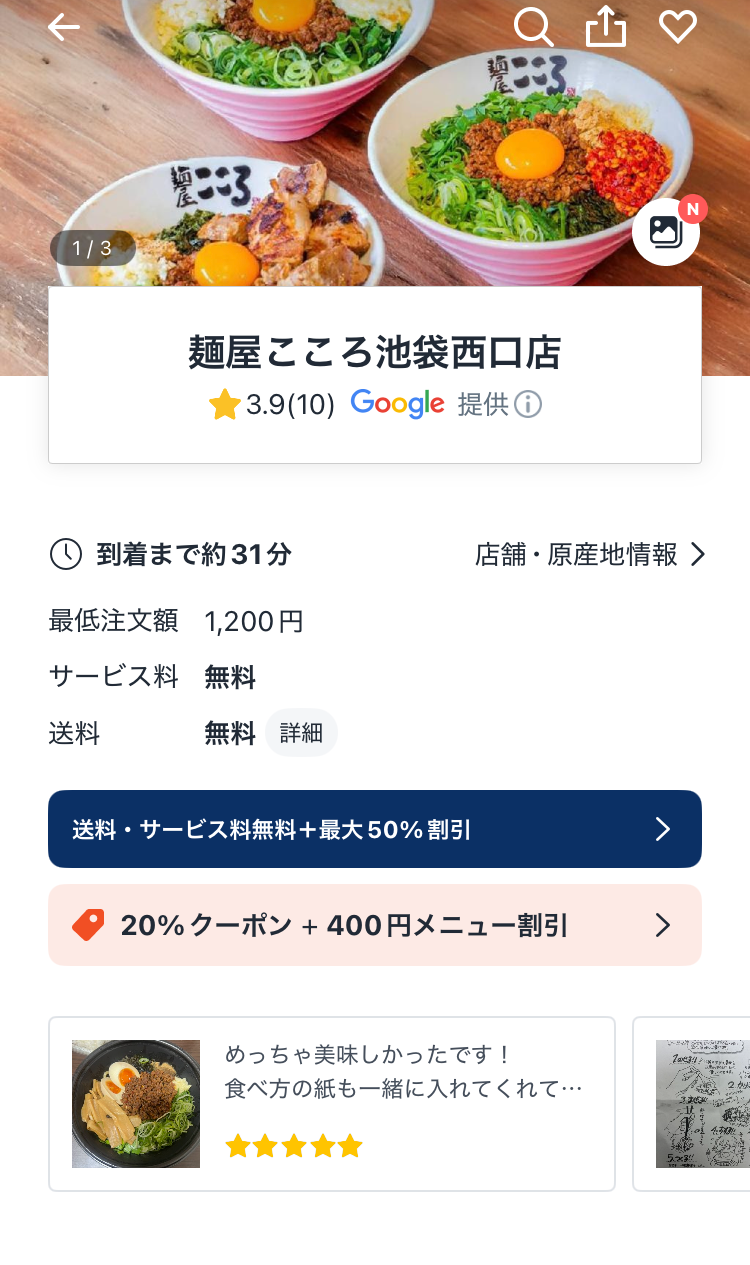Go back using the top-left arrow

(x=64, y=27)
